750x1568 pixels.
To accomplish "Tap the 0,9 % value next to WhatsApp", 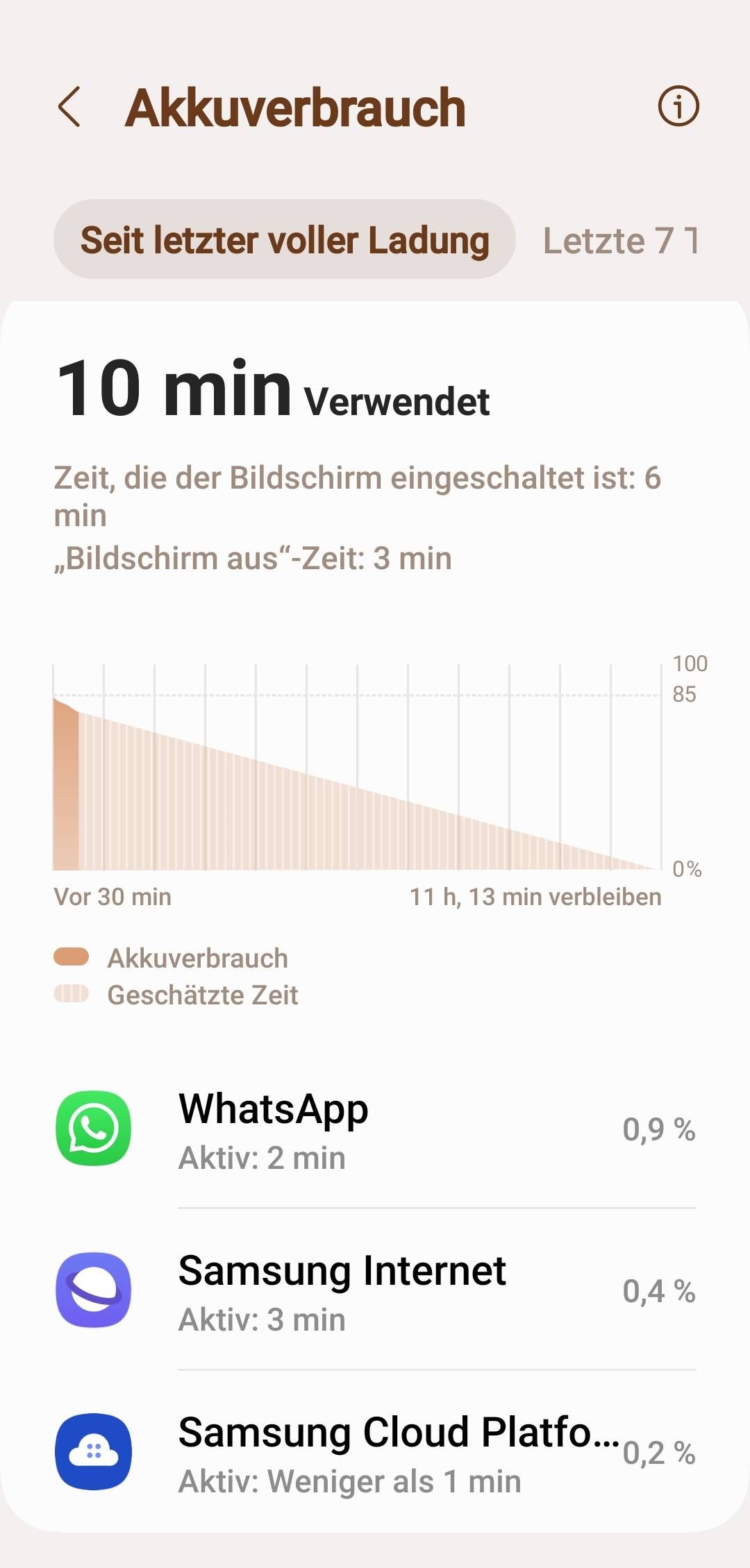I will [658, 1127].
